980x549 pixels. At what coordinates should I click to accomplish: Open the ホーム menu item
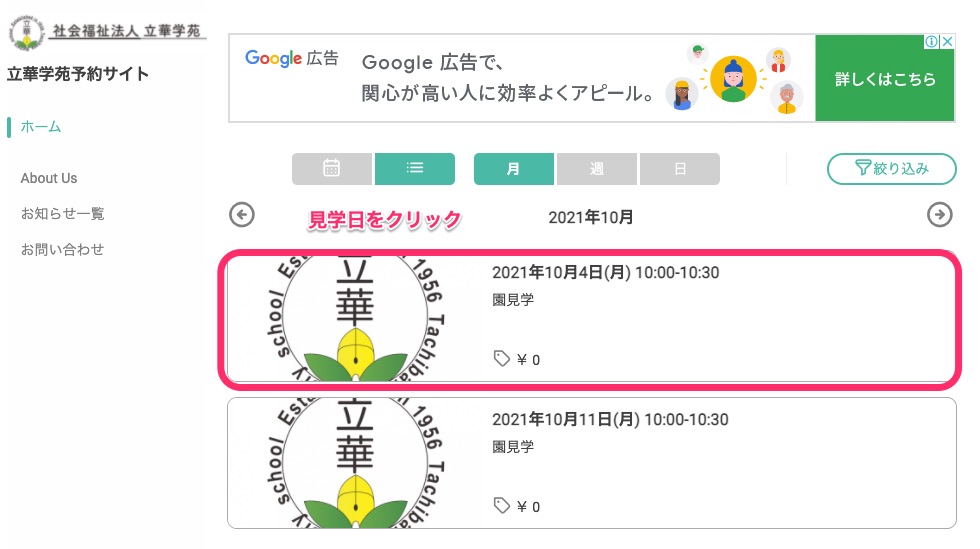click(x=41, y=127)
